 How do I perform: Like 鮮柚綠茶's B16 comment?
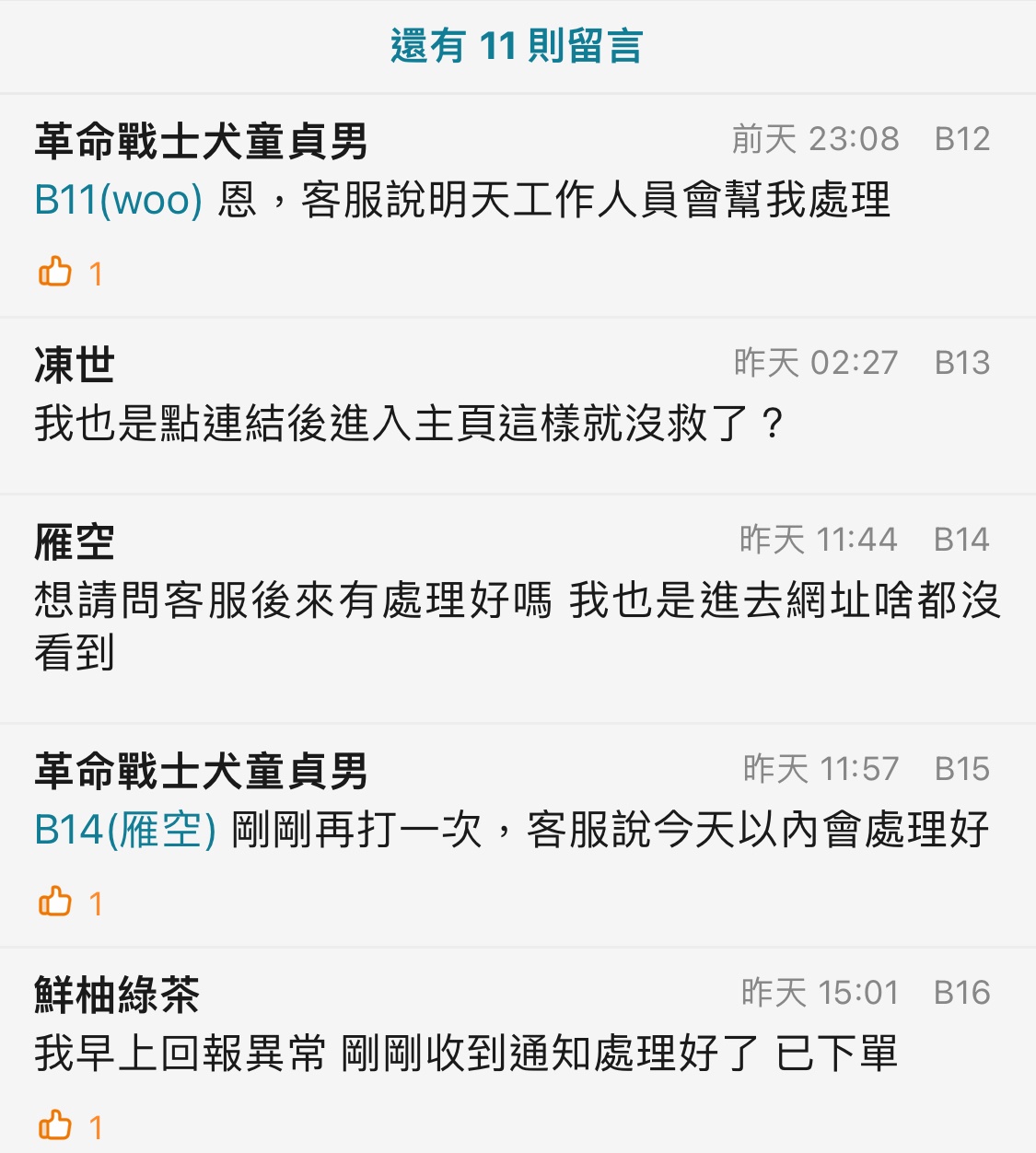55,1126
